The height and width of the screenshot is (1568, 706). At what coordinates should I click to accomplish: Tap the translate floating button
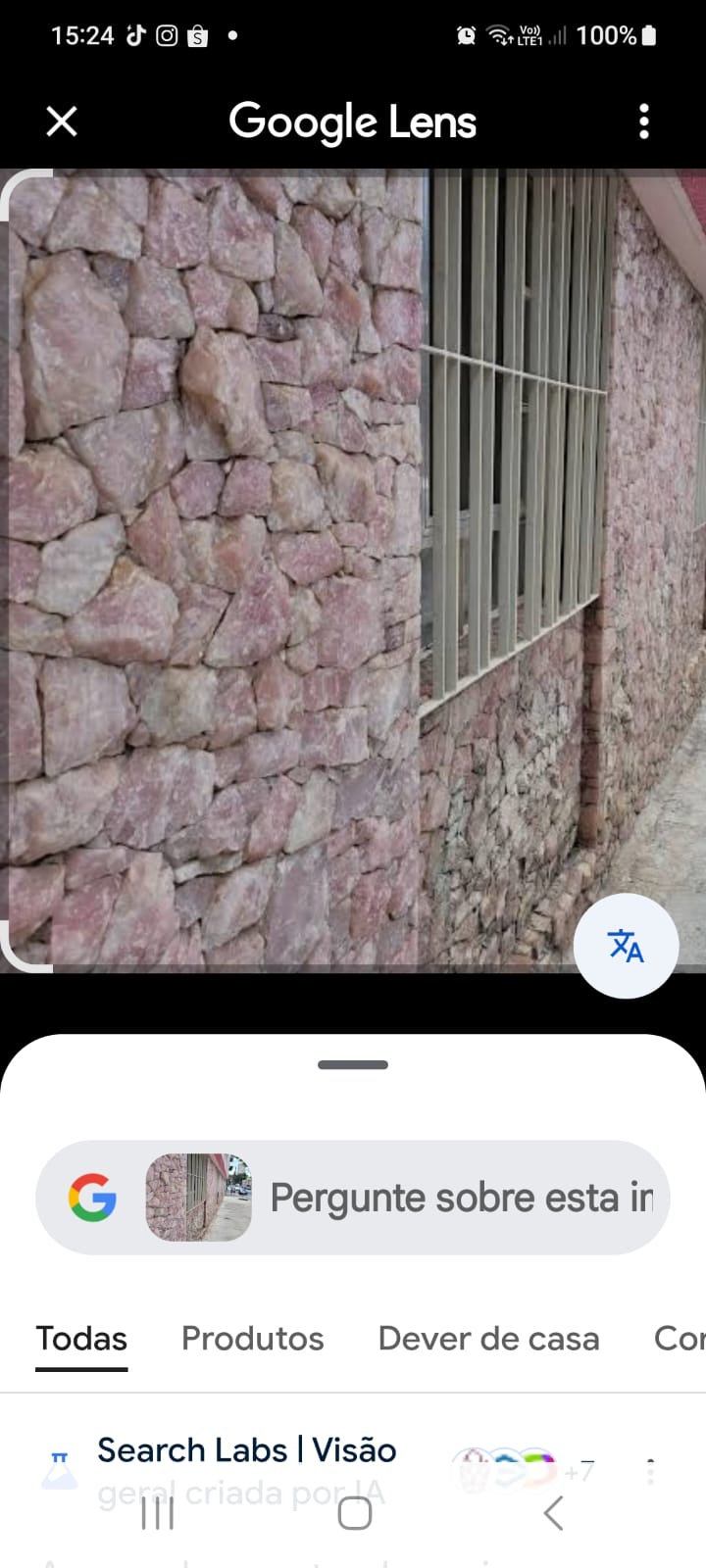(x=626, y=946)
